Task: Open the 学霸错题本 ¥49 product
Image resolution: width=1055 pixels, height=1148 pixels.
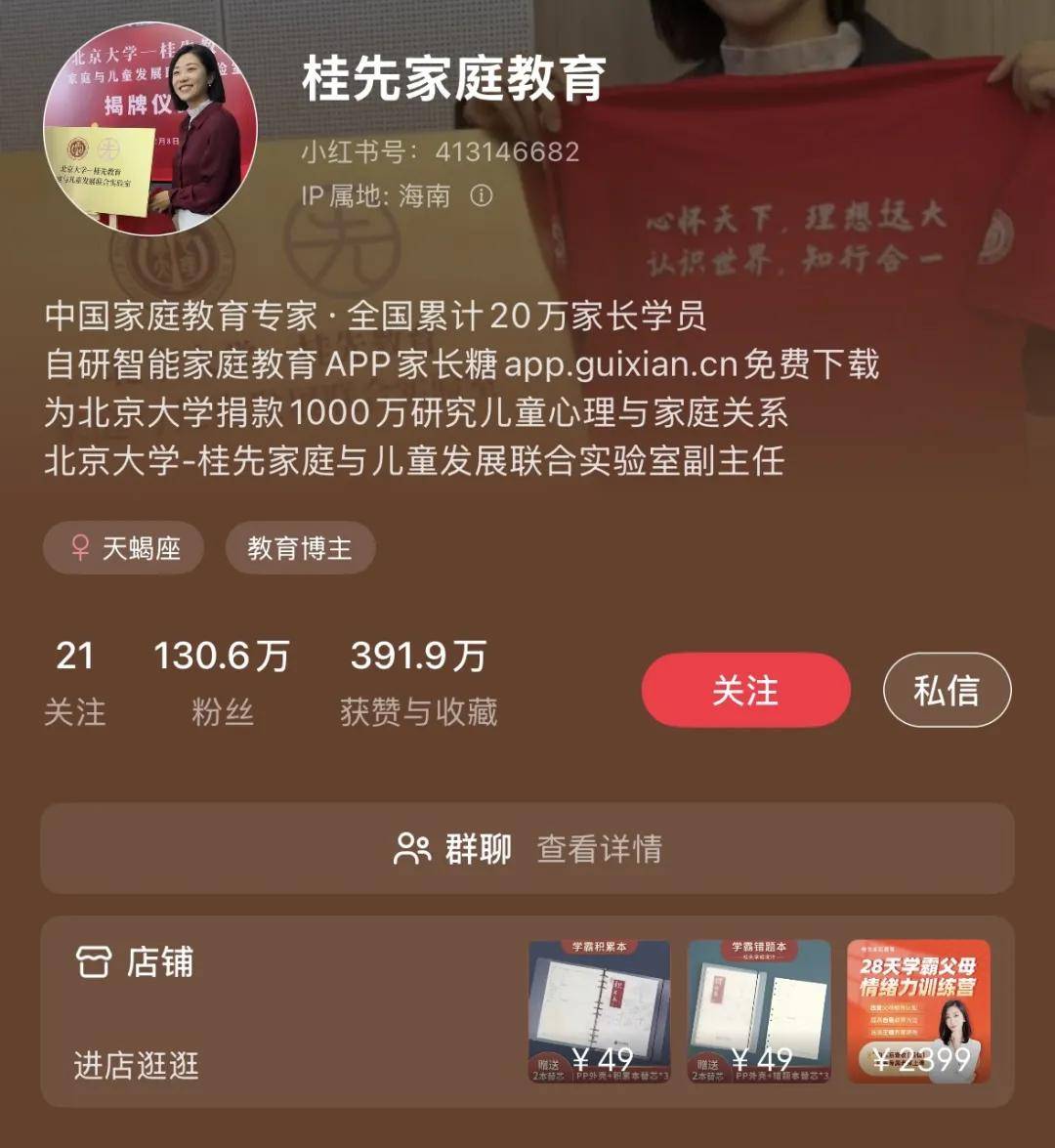Action: (x=759, y=1011)
